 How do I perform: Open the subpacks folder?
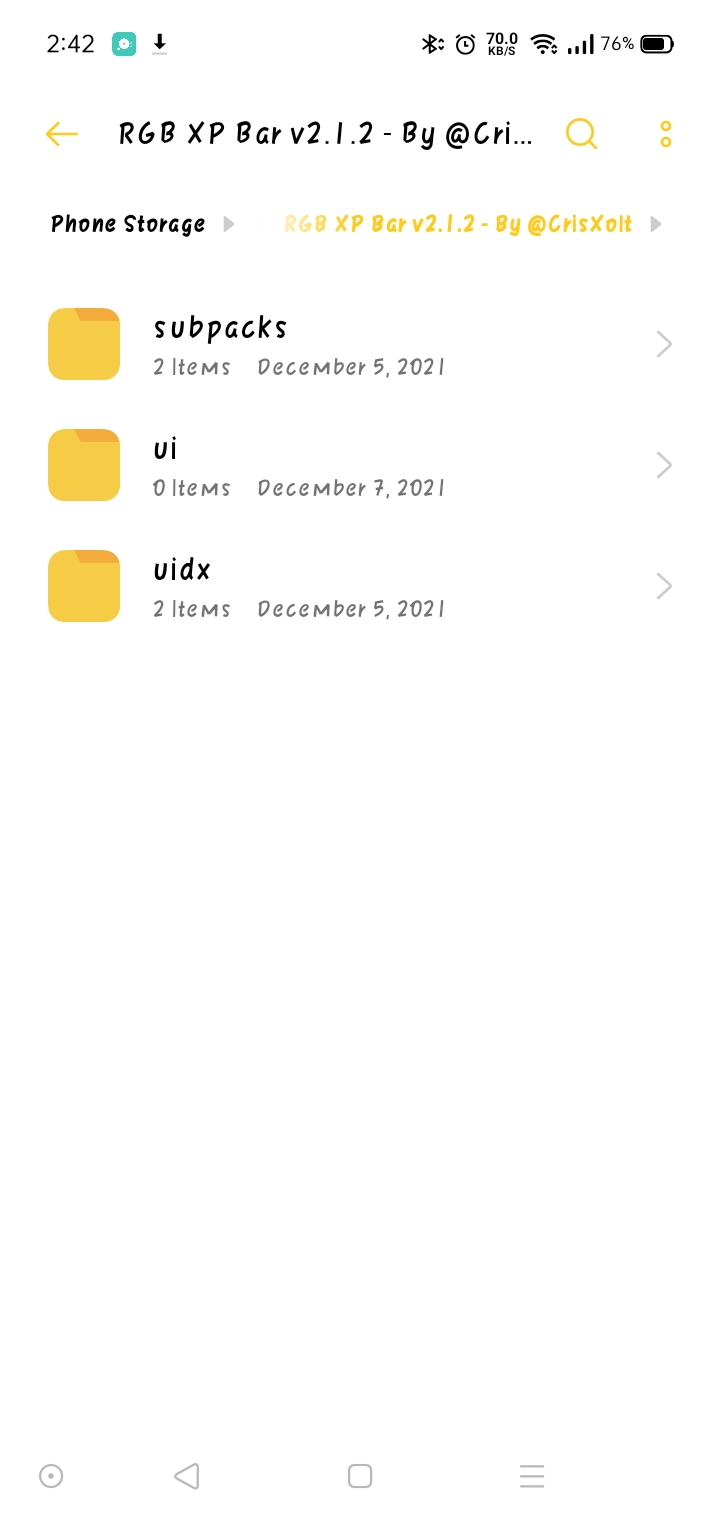[360, 344]
